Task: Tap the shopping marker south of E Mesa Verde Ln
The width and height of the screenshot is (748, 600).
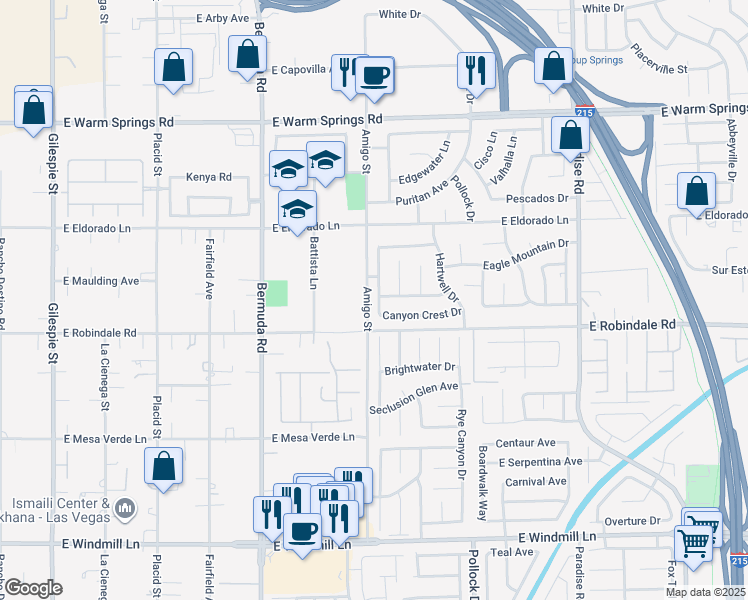Action: click(164, 470)
